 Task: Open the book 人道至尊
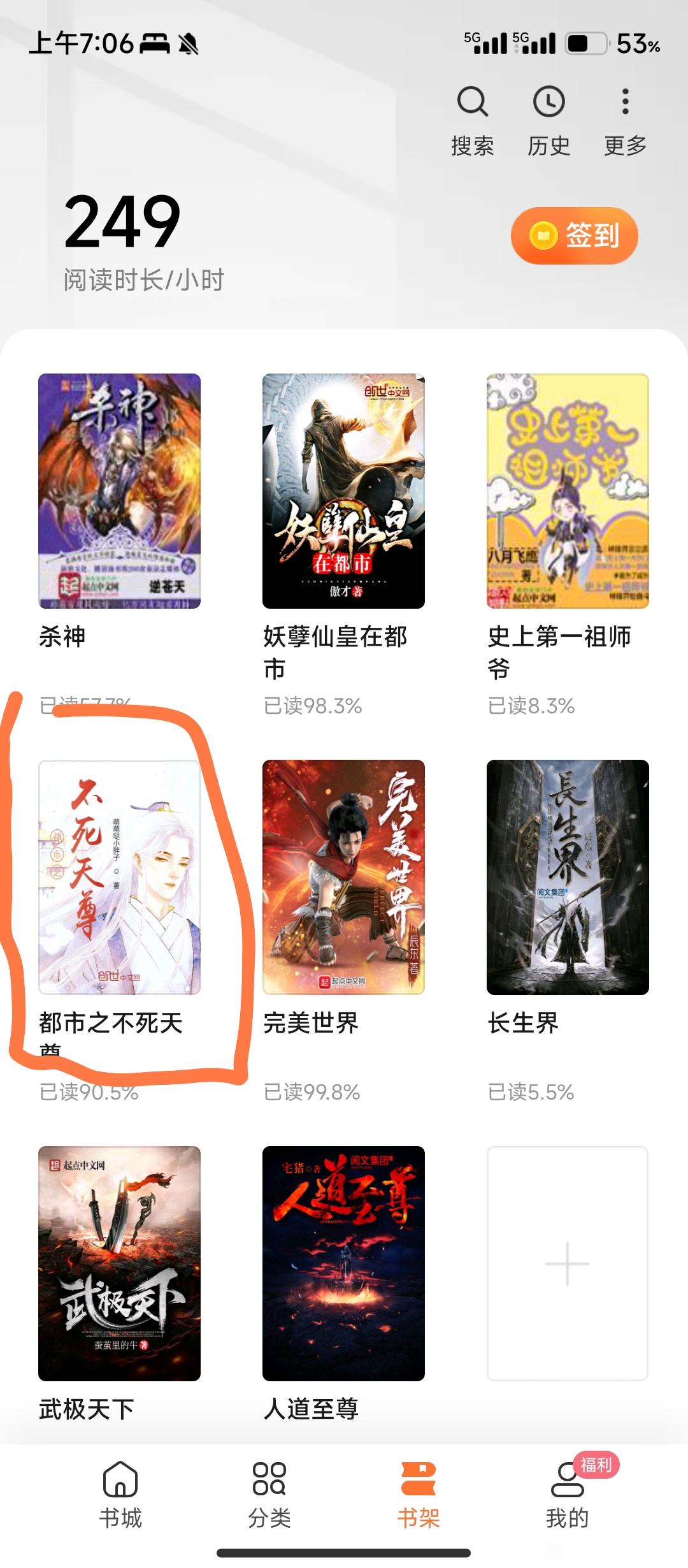point(343,1263)
